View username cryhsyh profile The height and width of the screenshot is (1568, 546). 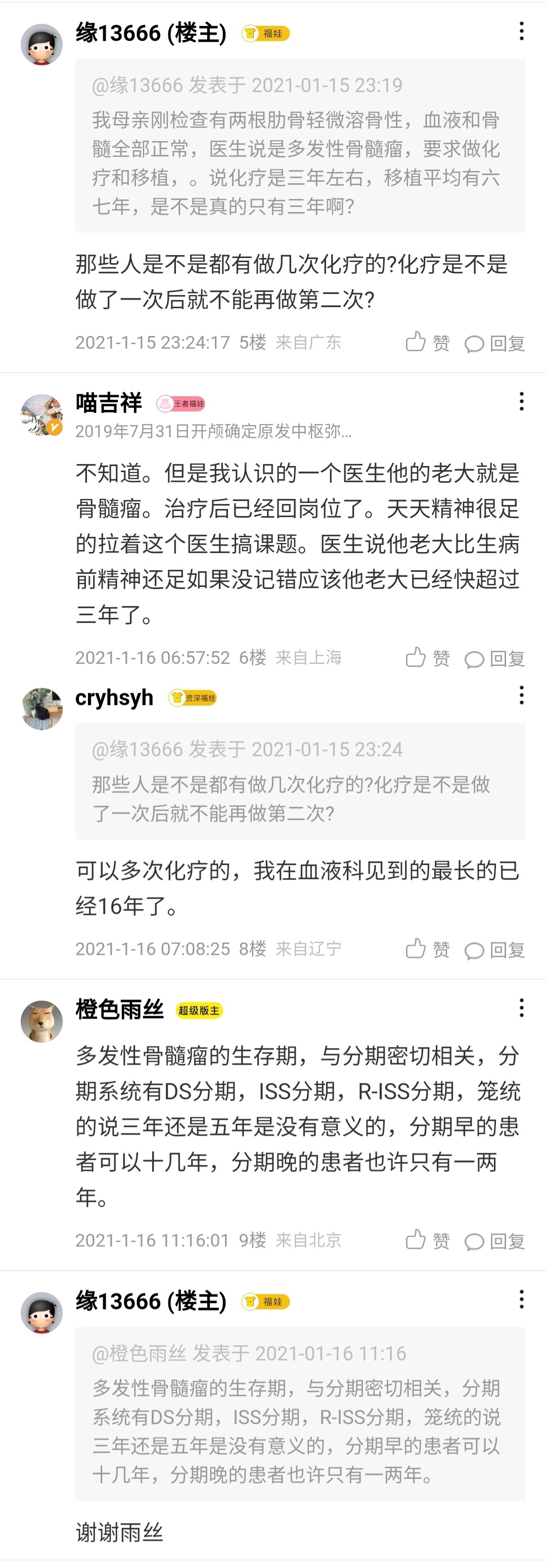point(114,698)
